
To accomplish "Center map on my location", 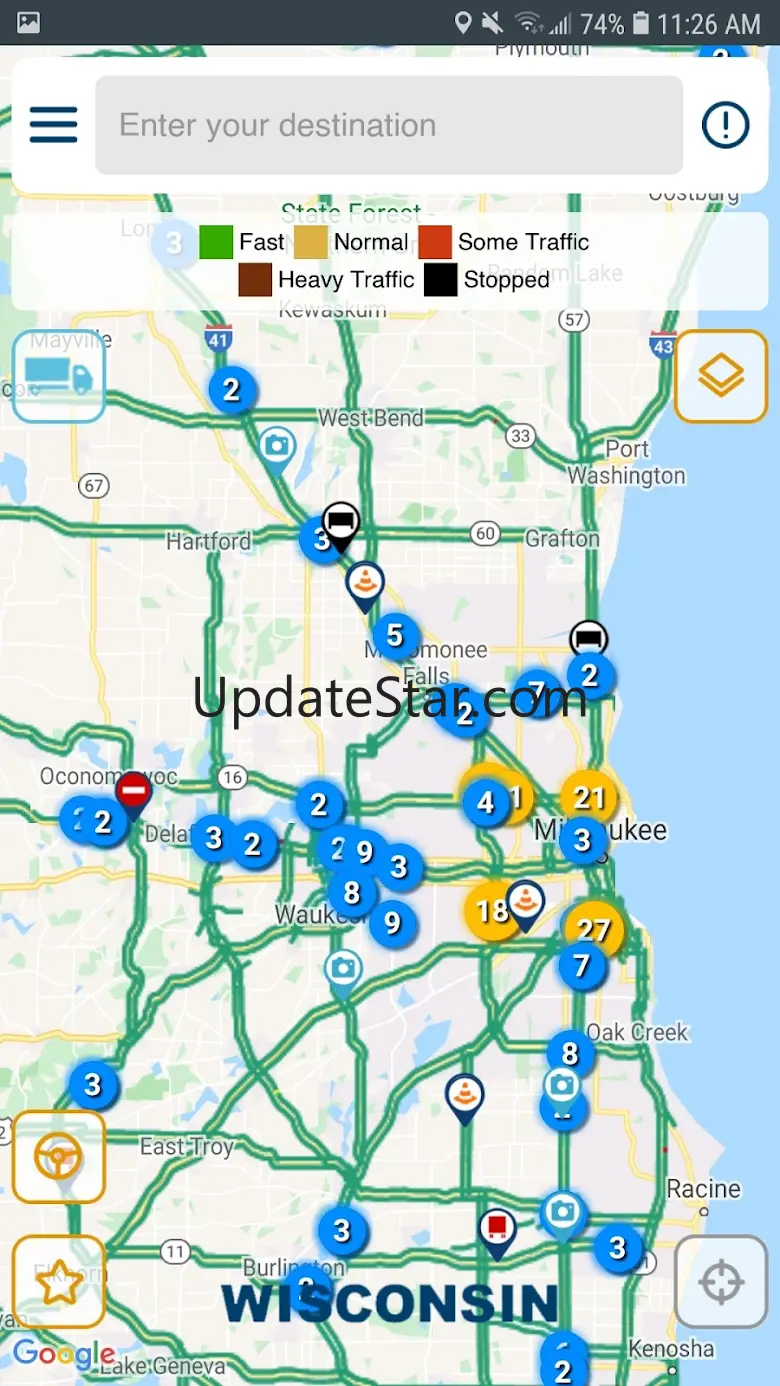I will 721,1281.
